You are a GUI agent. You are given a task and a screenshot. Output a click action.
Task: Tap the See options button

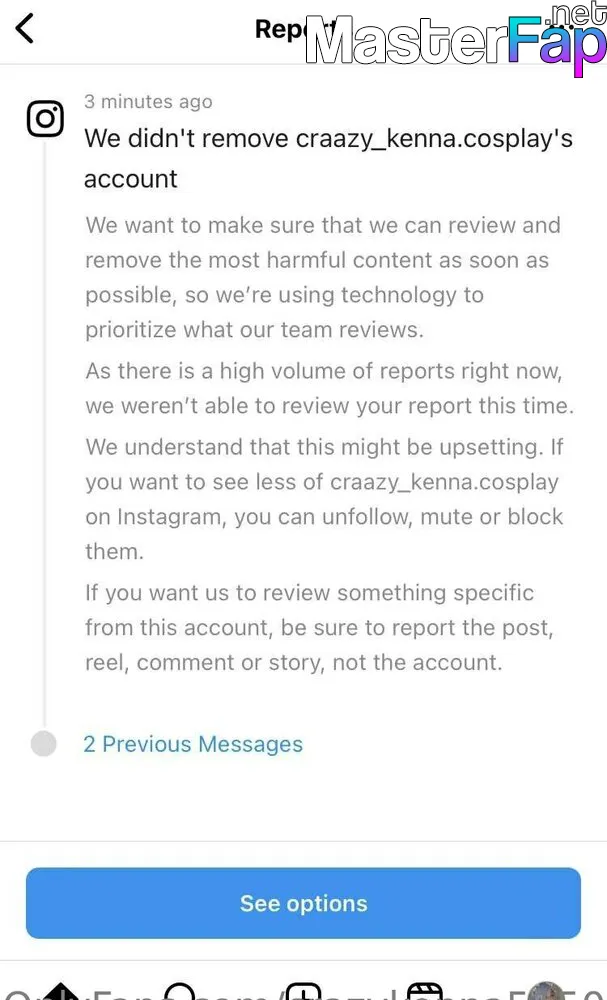(x=304, y=903)
